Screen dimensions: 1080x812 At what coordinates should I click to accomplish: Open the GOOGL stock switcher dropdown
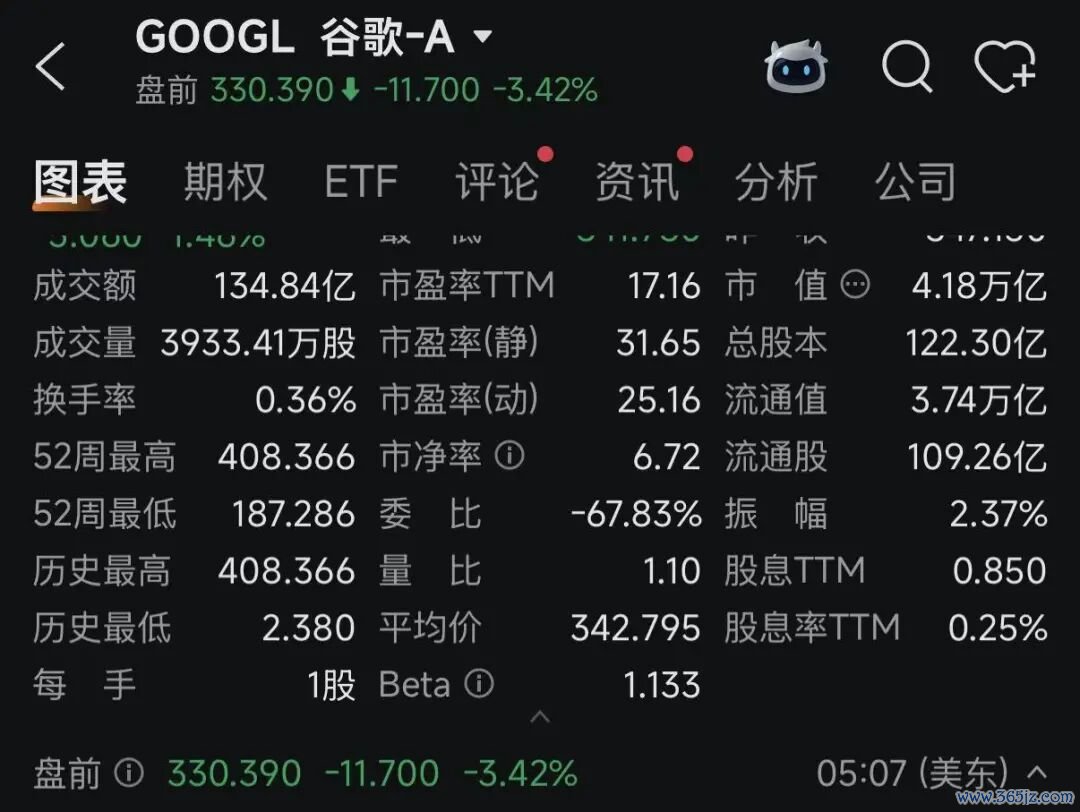pyautogui.click(x=483, y=36)
